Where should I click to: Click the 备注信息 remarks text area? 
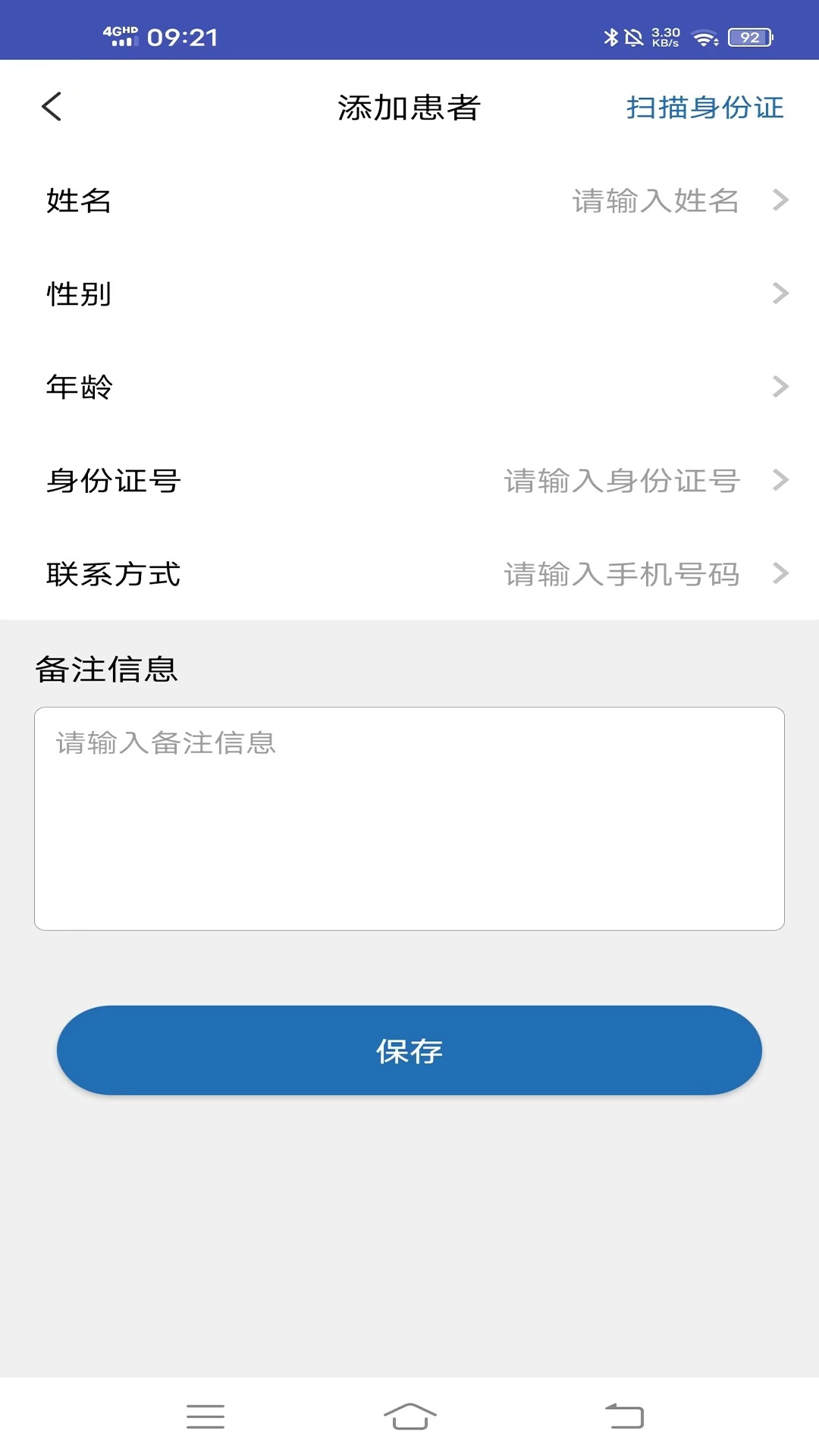click(x=409, y=819)
